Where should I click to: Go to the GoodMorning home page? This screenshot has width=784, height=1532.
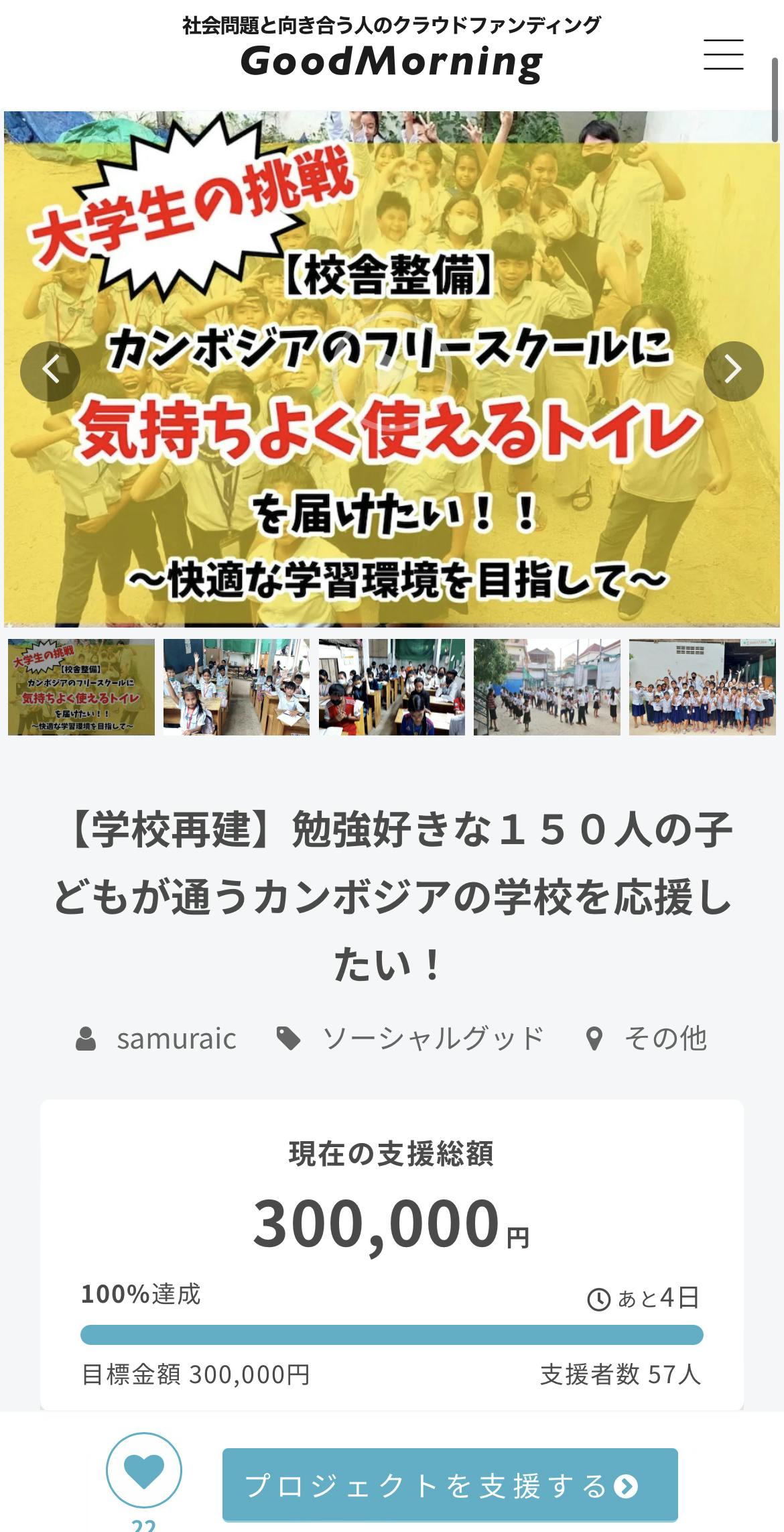[391, 62]
